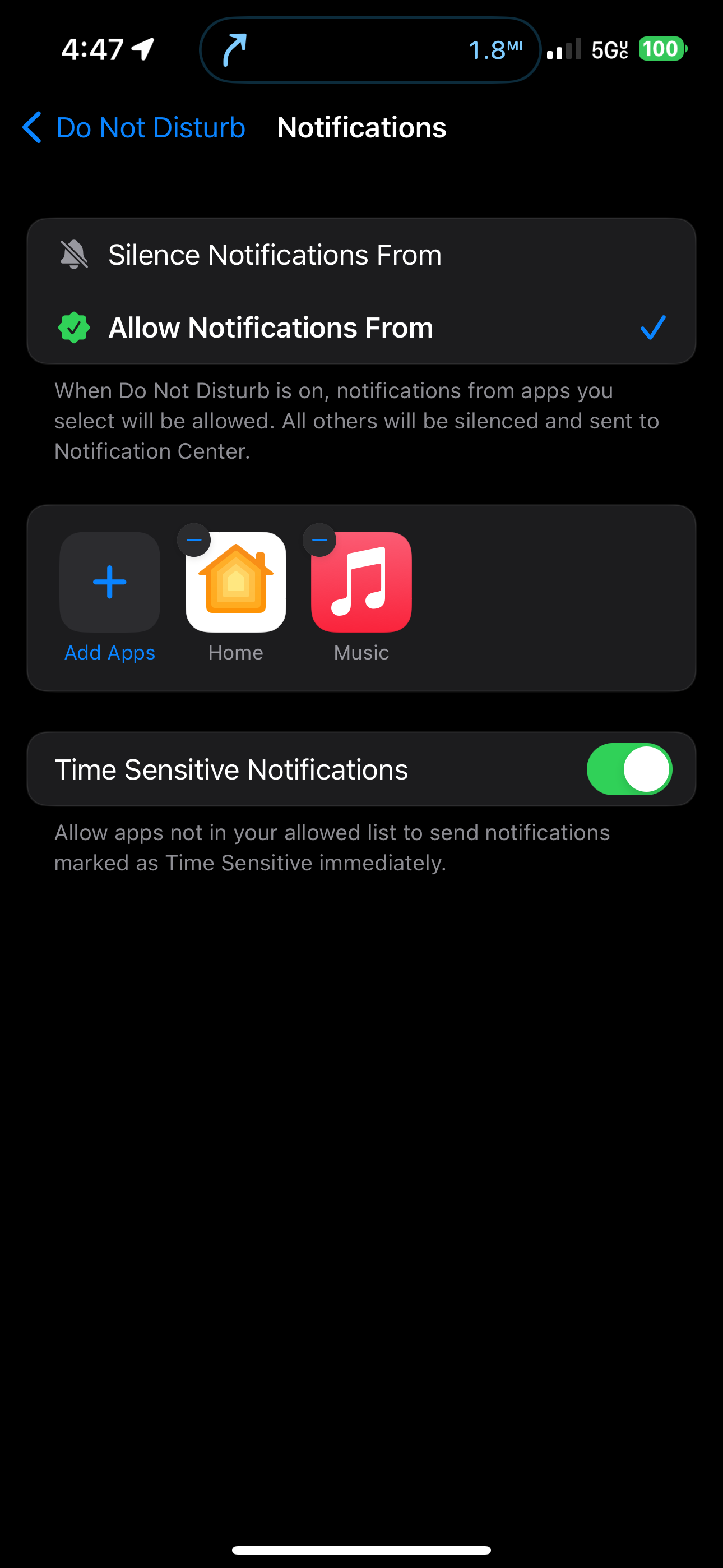Open the allowed apps list area

point(361,598)
